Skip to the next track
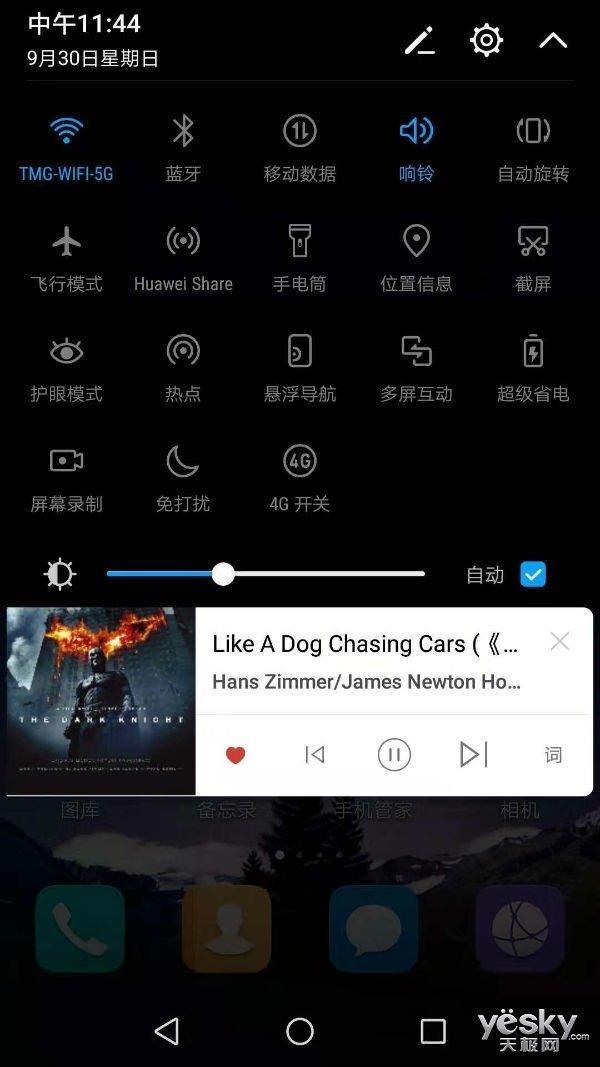Screen dimensions: 600x1067 point(473,755)
